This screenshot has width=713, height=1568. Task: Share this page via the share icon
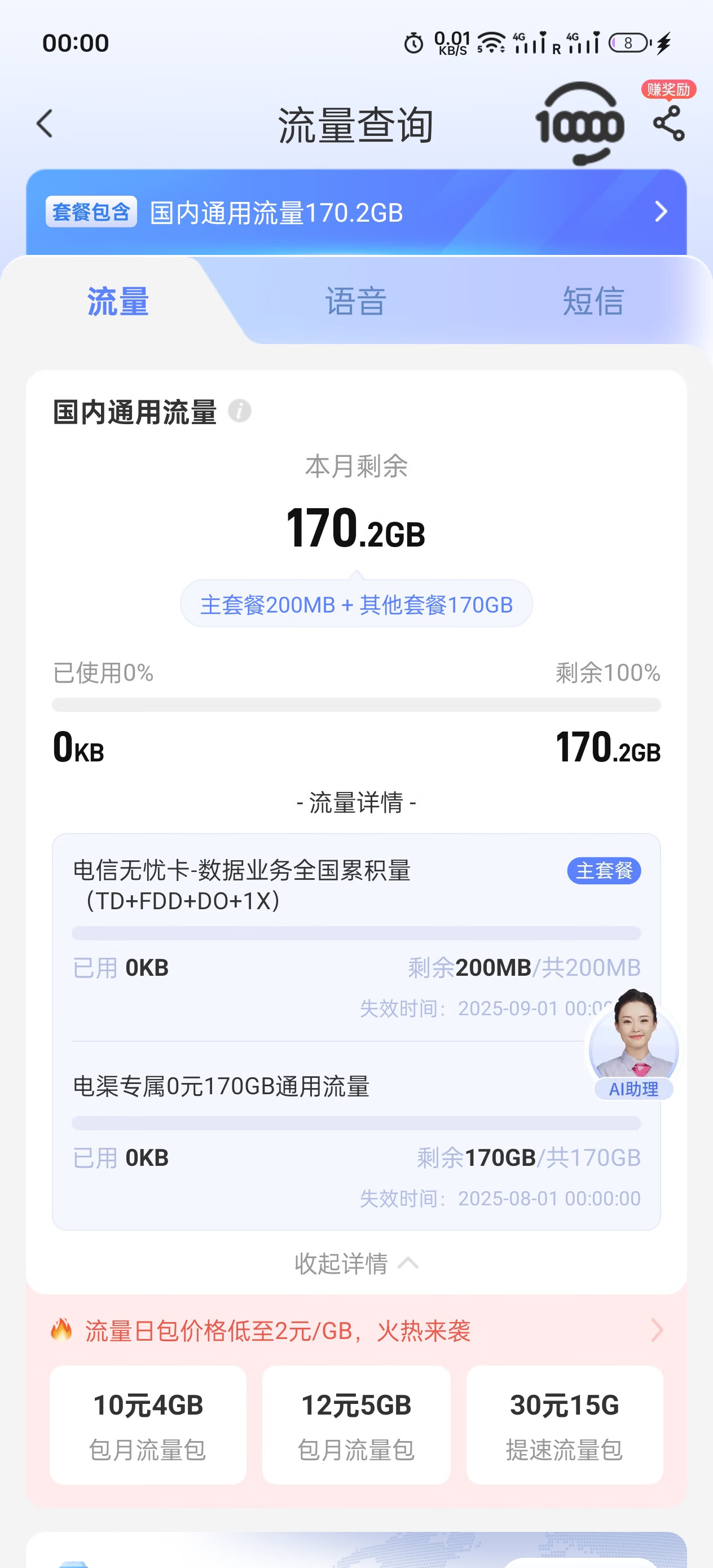[668, 123]
